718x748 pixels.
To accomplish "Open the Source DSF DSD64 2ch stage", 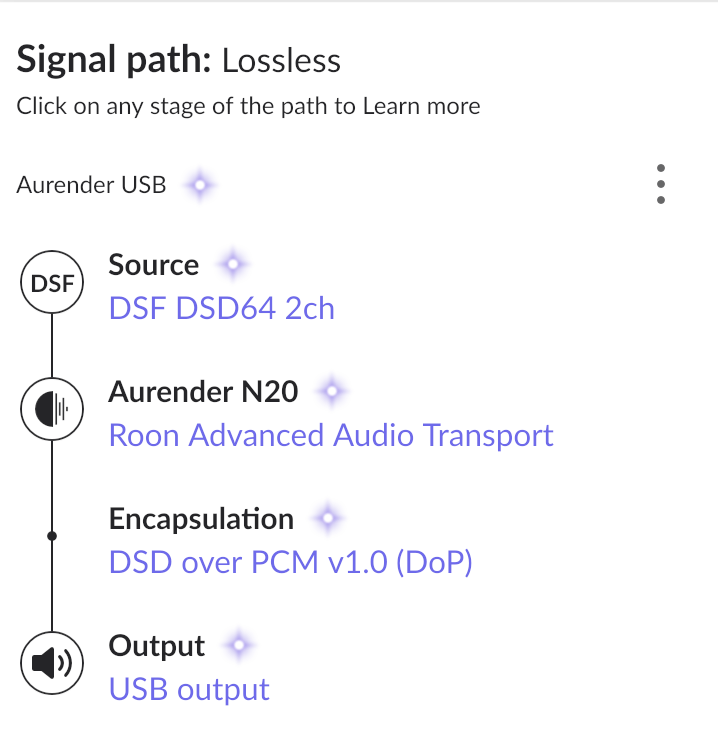I will (x=221, y=308).
